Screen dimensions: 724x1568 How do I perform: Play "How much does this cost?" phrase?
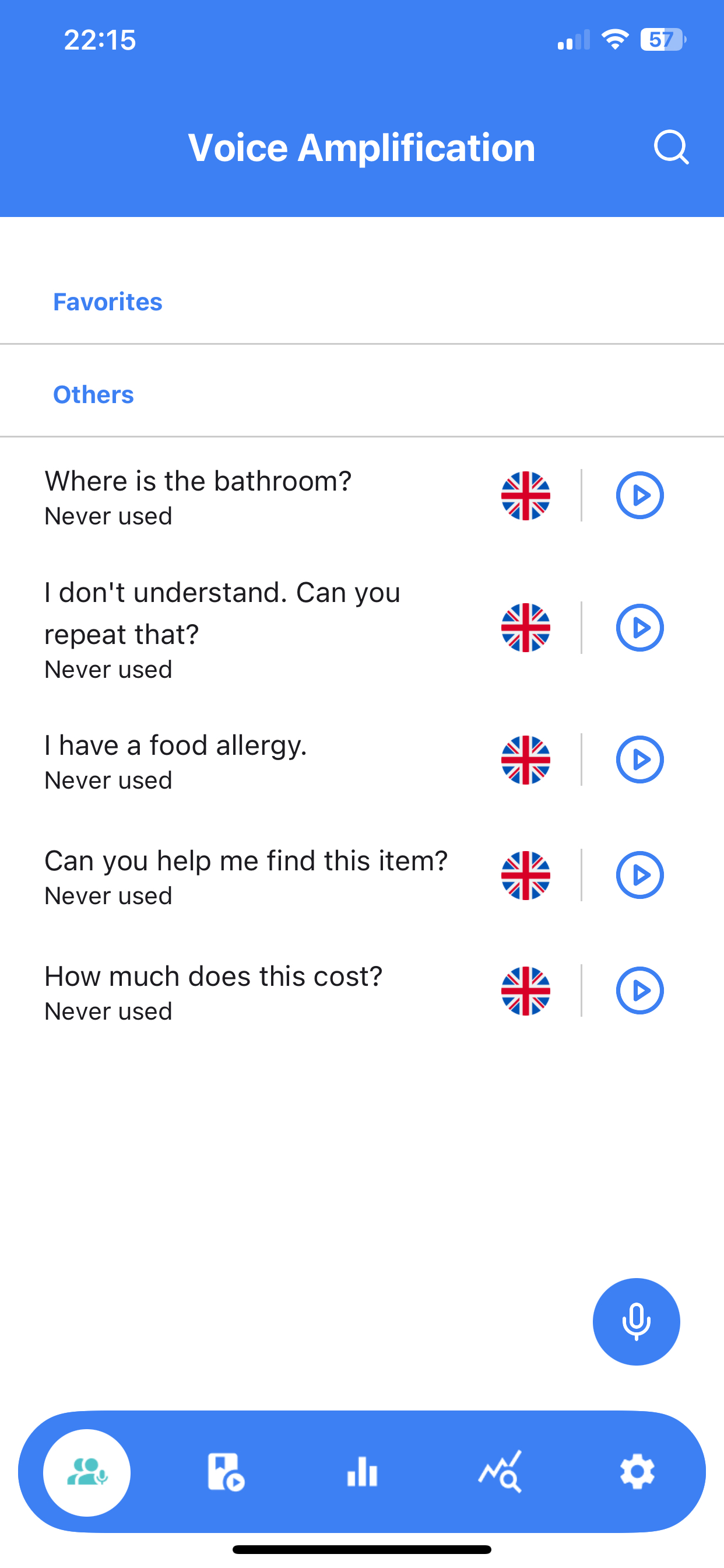coord(639,991)
